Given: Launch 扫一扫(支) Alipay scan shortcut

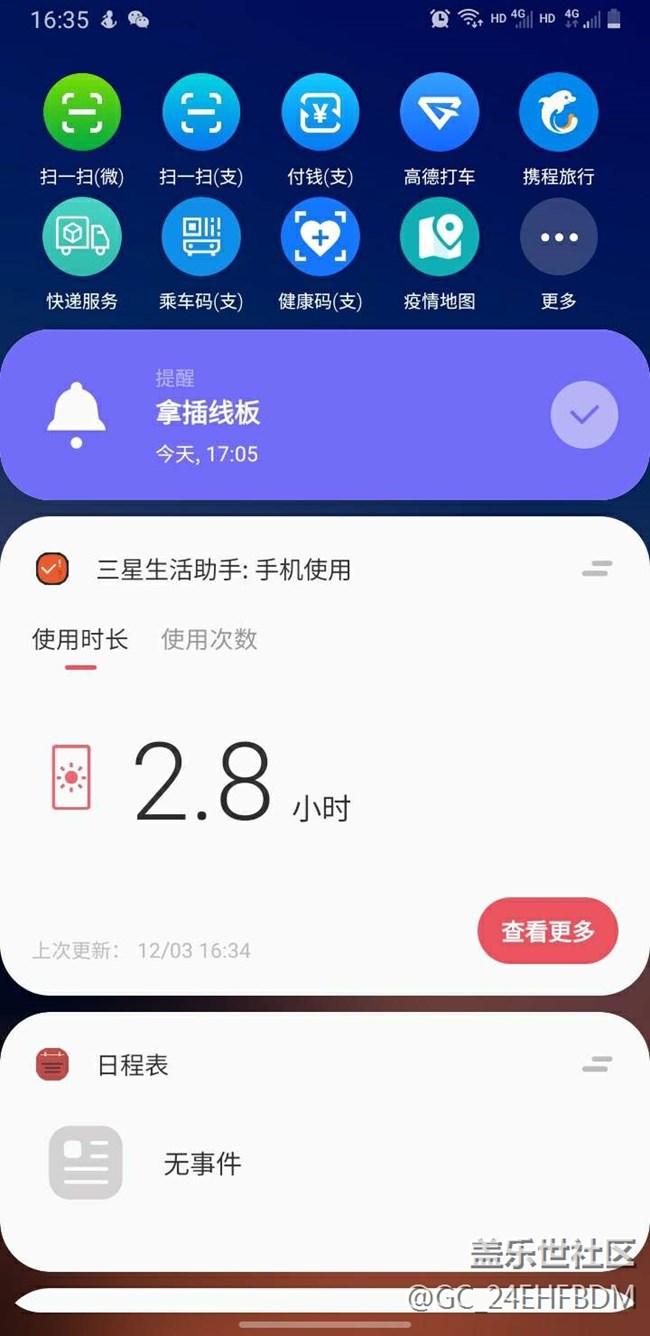Looking at the screenshot, I should [201, 113].
